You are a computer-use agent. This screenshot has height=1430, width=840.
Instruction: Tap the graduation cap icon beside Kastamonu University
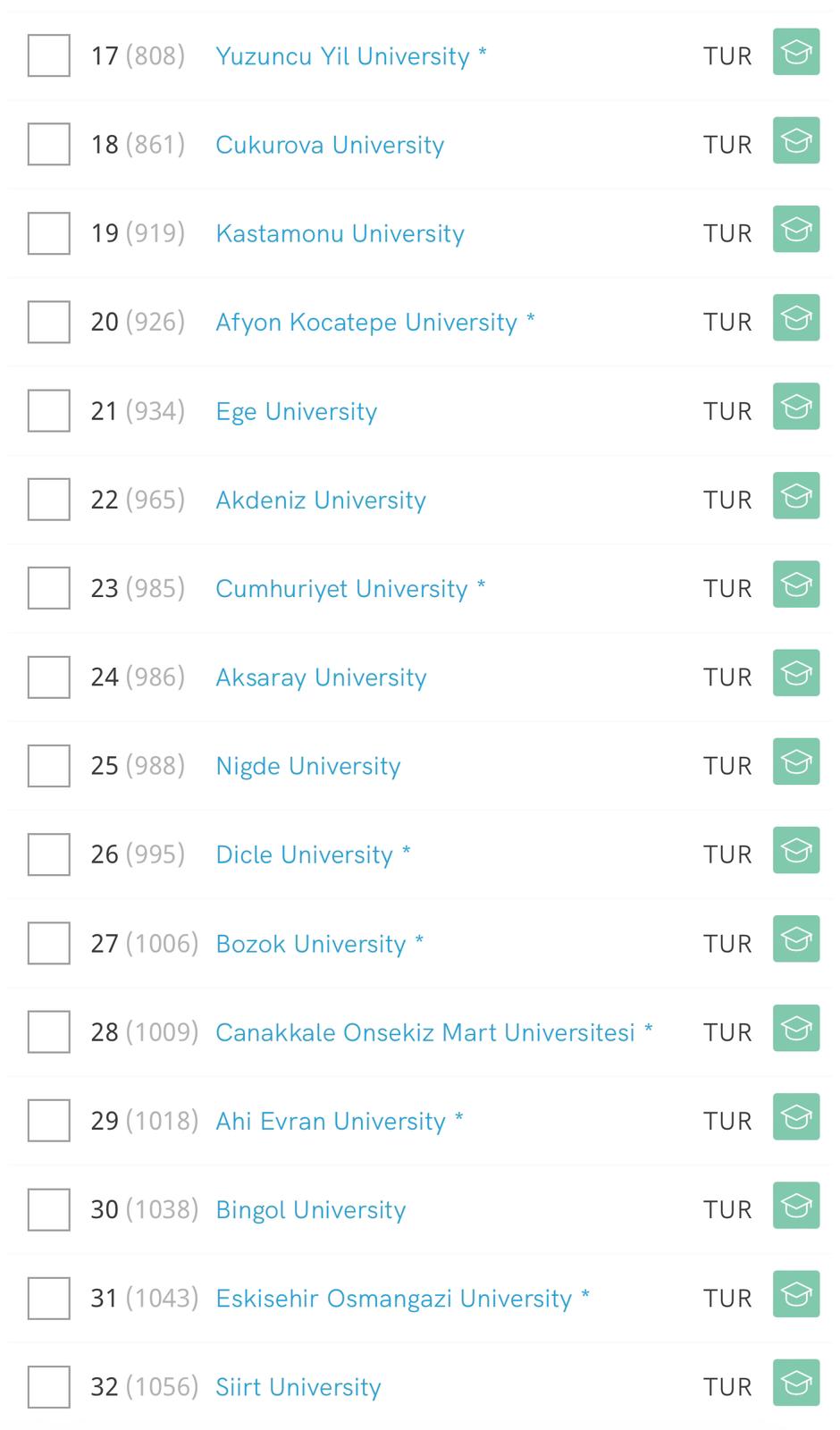coord(796,230)
